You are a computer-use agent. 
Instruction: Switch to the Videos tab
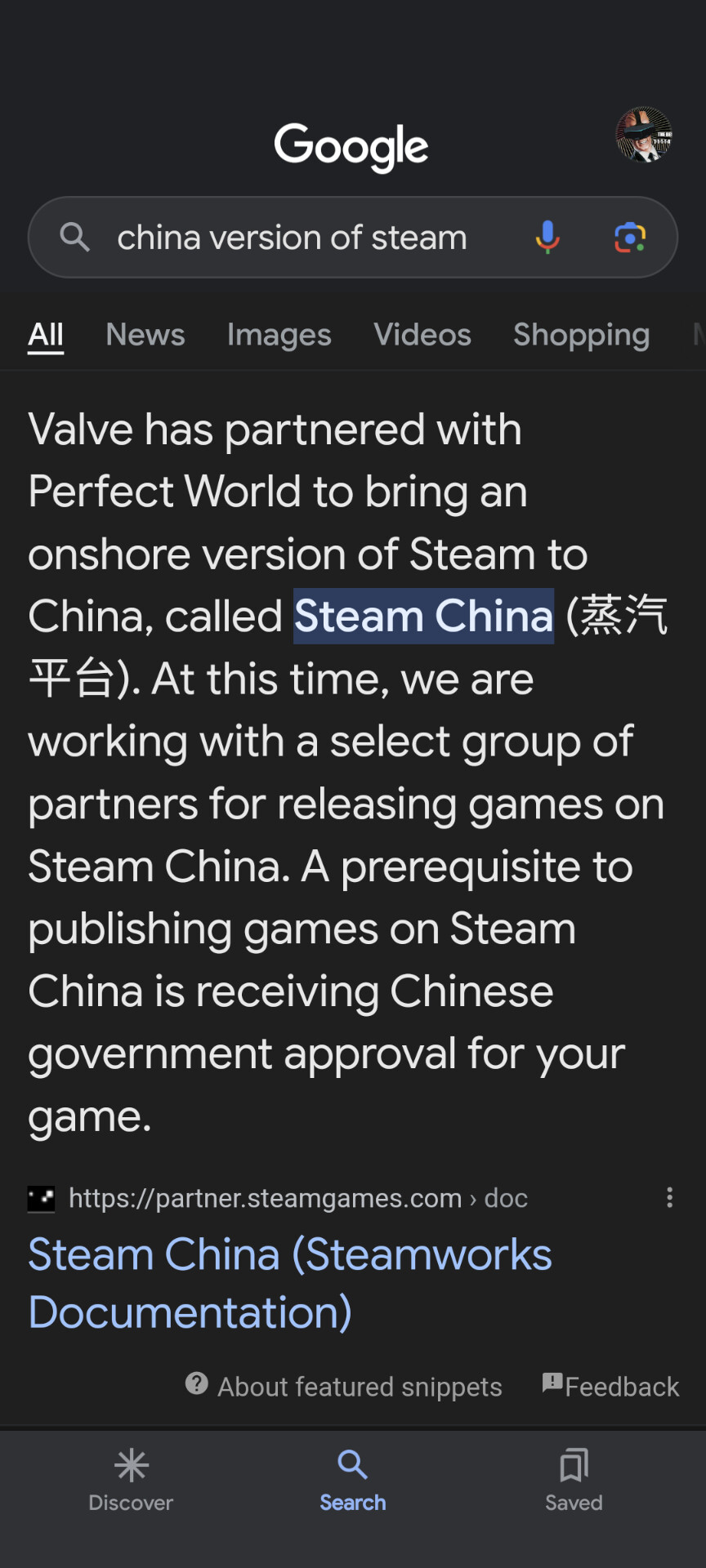pos(422,335)
